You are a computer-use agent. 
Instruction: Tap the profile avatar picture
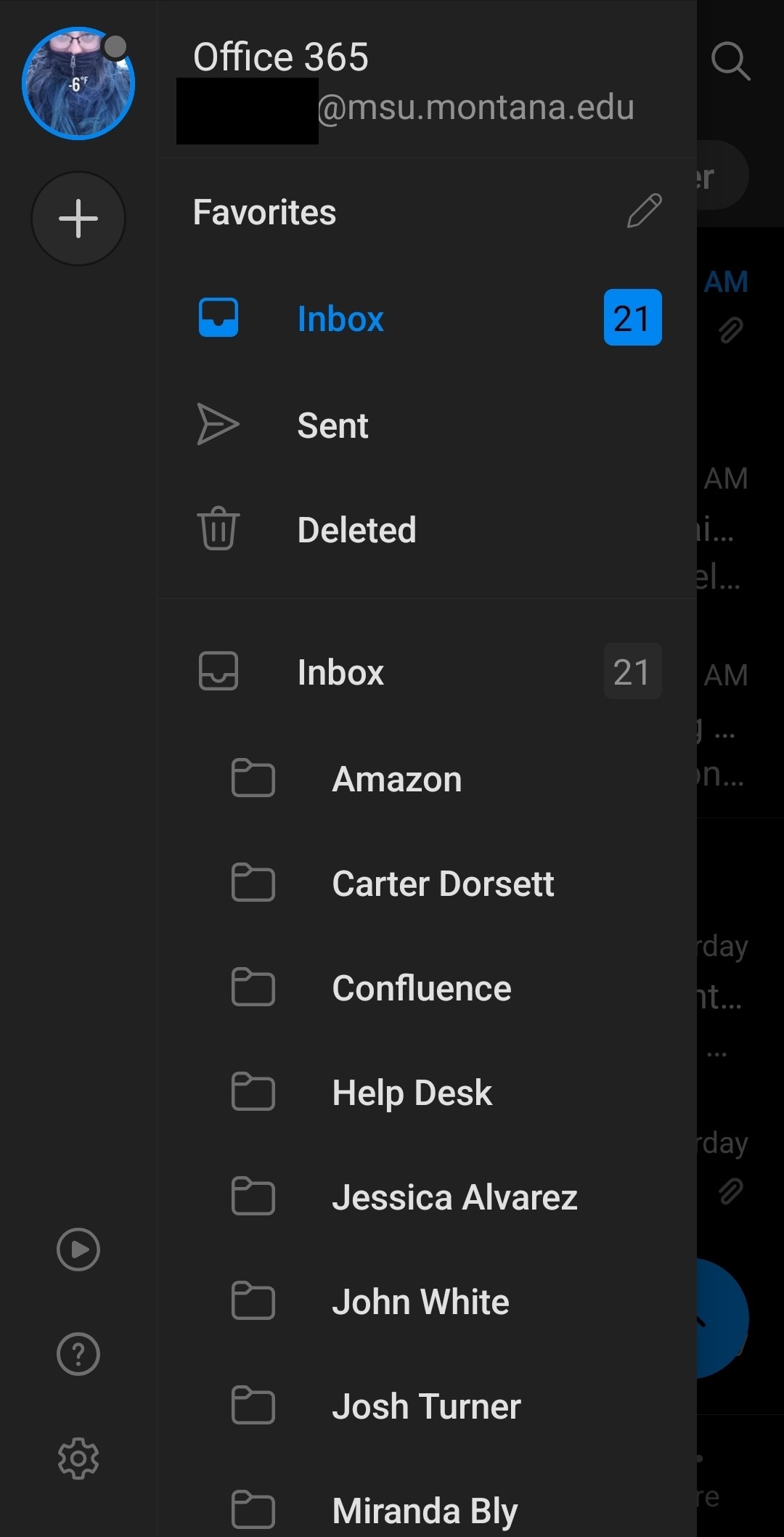pos(78,83)
